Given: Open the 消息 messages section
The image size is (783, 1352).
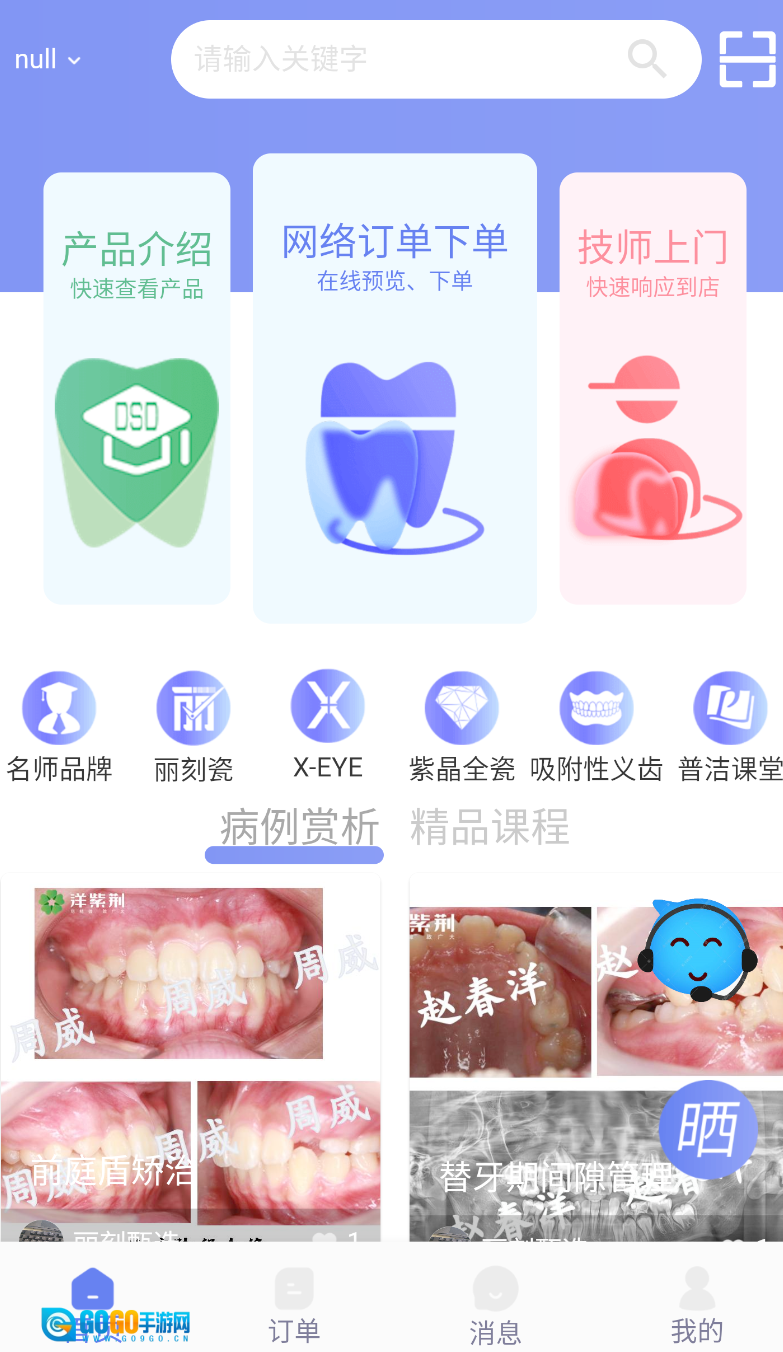Looking at the screenshot, I should 495,1305.
